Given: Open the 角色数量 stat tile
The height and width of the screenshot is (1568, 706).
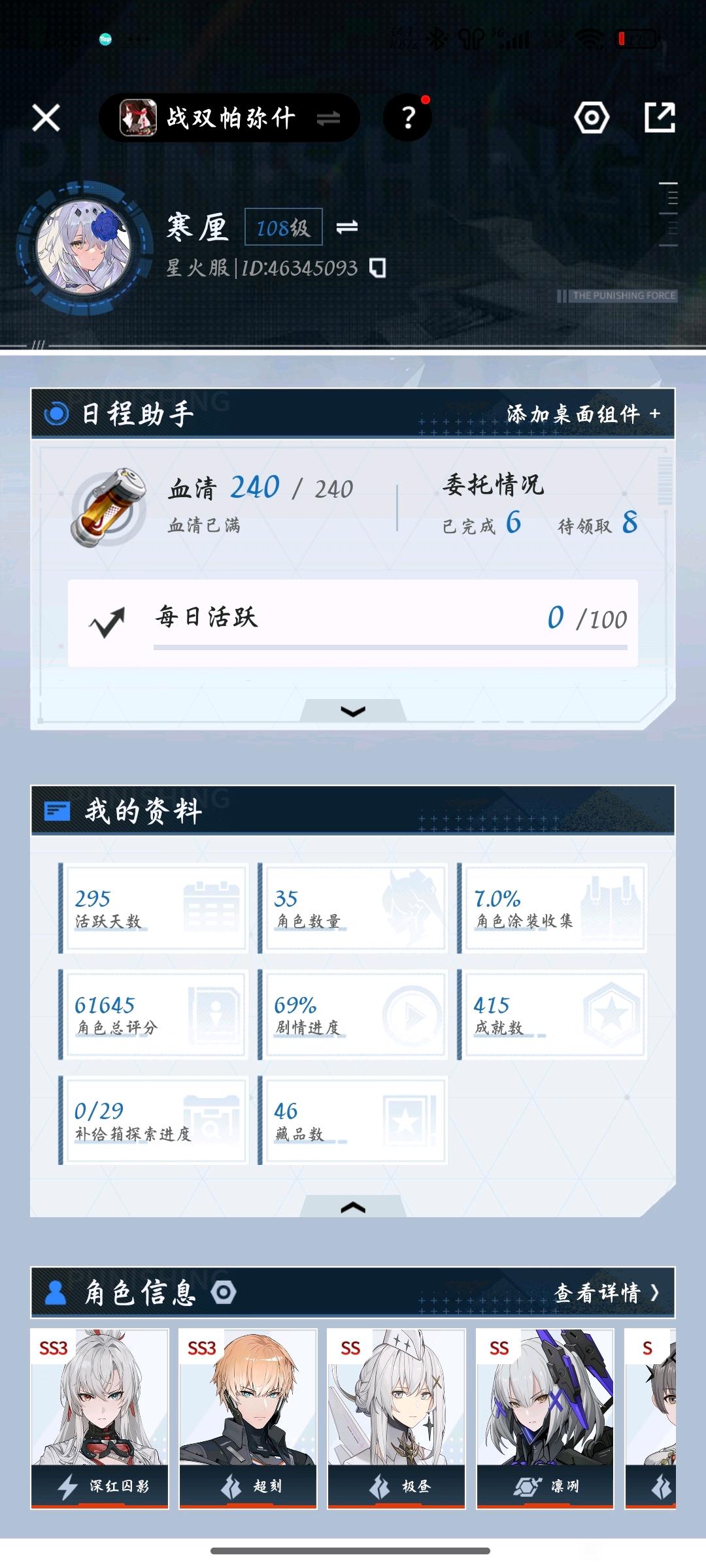Looking at the screenshot, I should (x=353, y=907).
